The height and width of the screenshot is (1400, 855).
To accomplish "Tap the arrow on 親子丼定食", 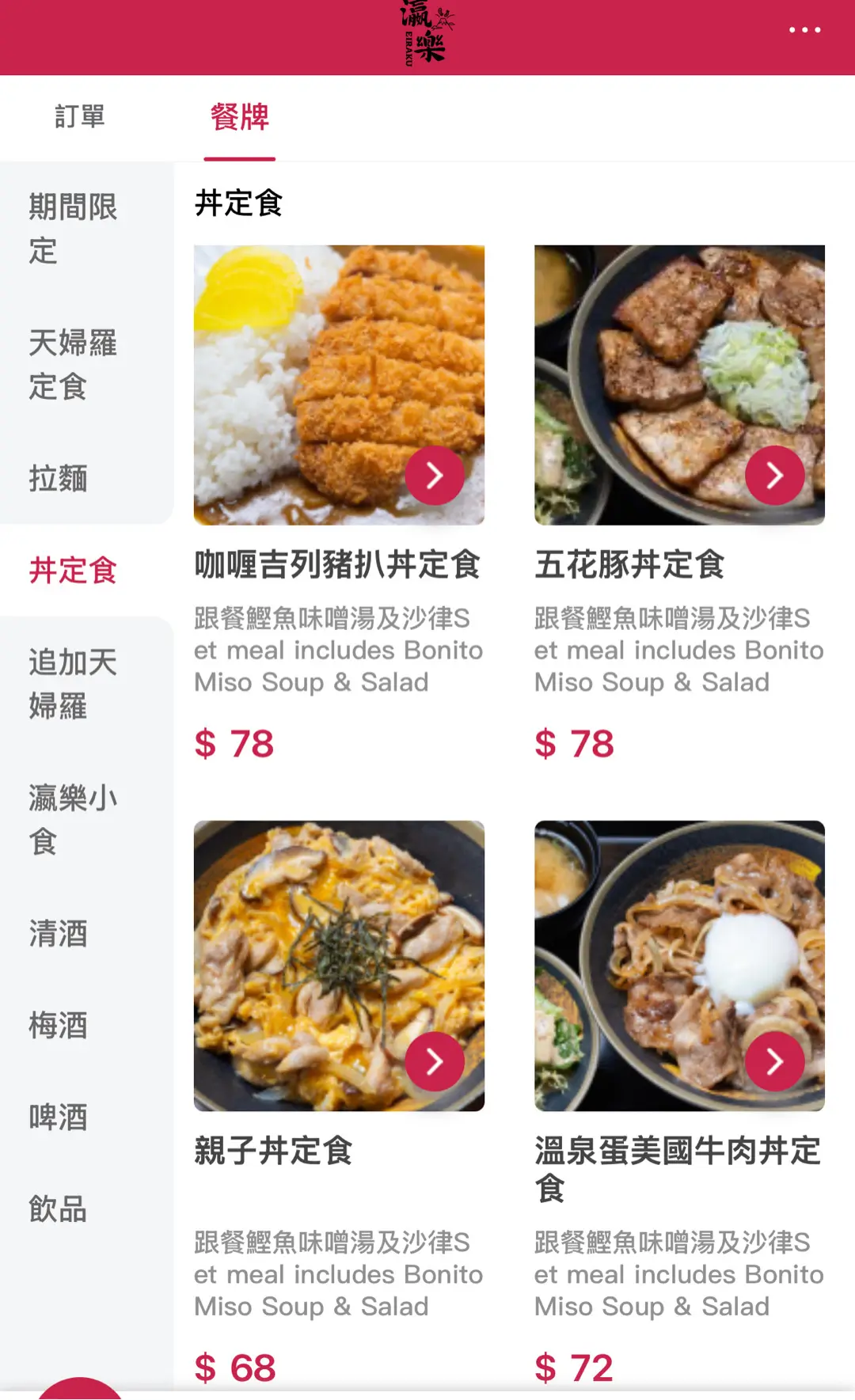I will (435, 1061).
